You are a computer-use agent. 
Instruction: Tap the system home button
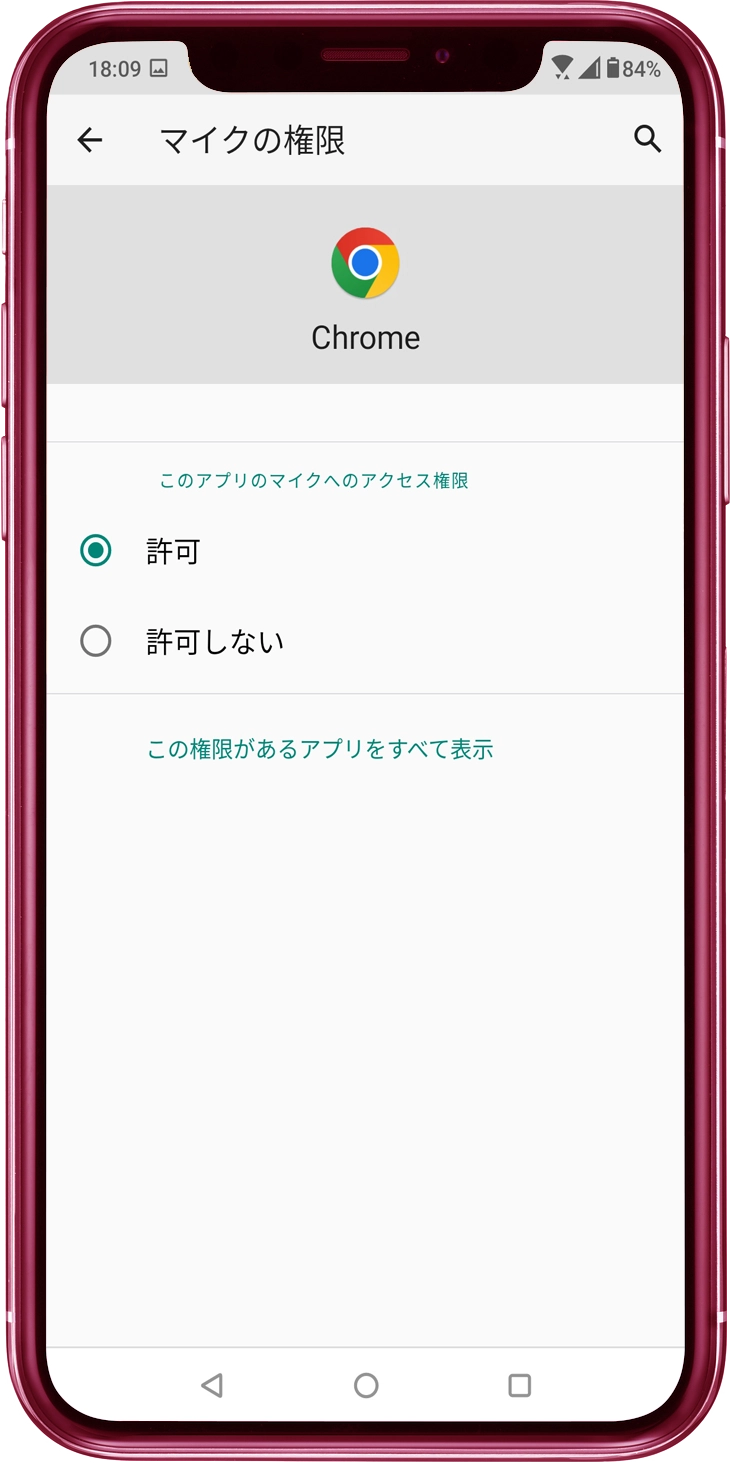[366, 1385]
